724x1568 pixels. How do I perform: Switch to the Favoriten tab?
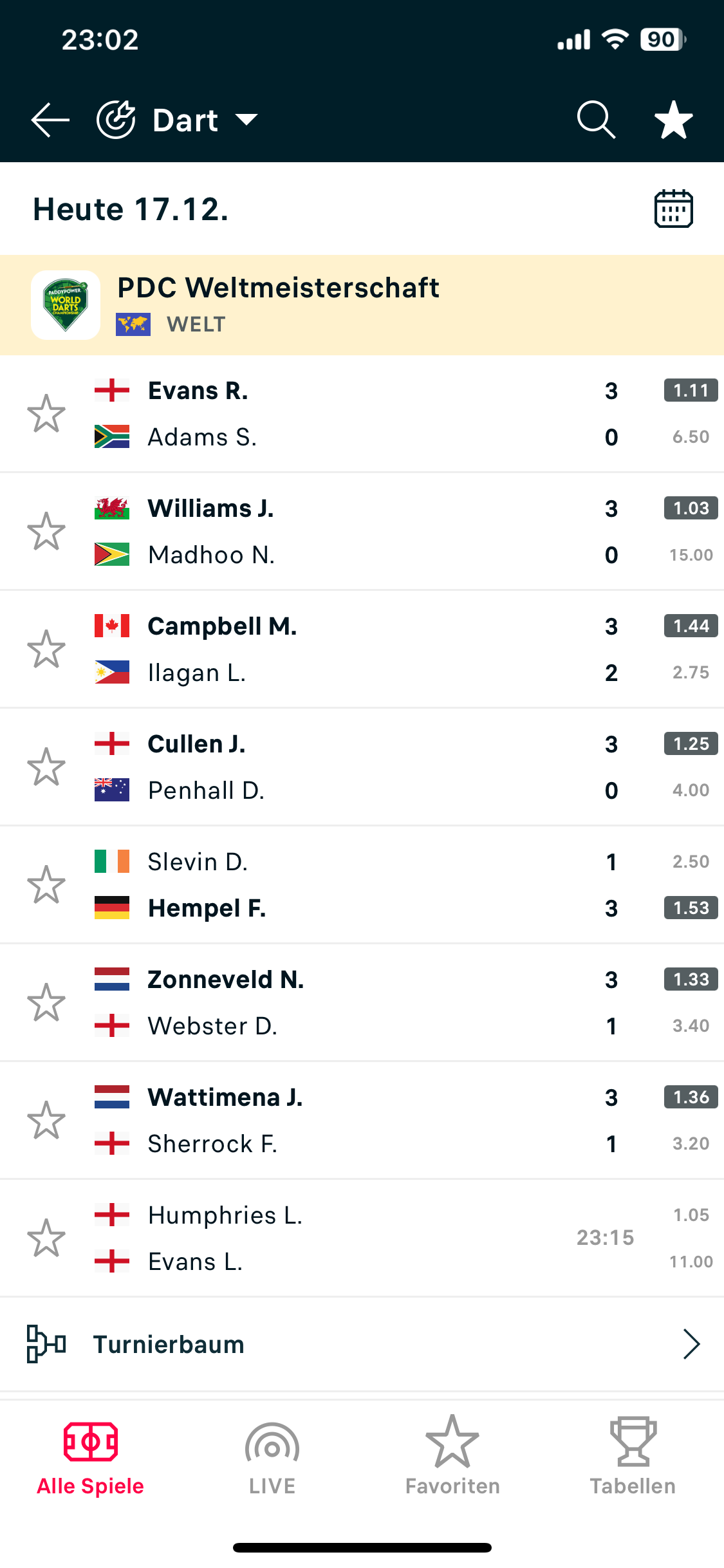(x=452, y=1459)
